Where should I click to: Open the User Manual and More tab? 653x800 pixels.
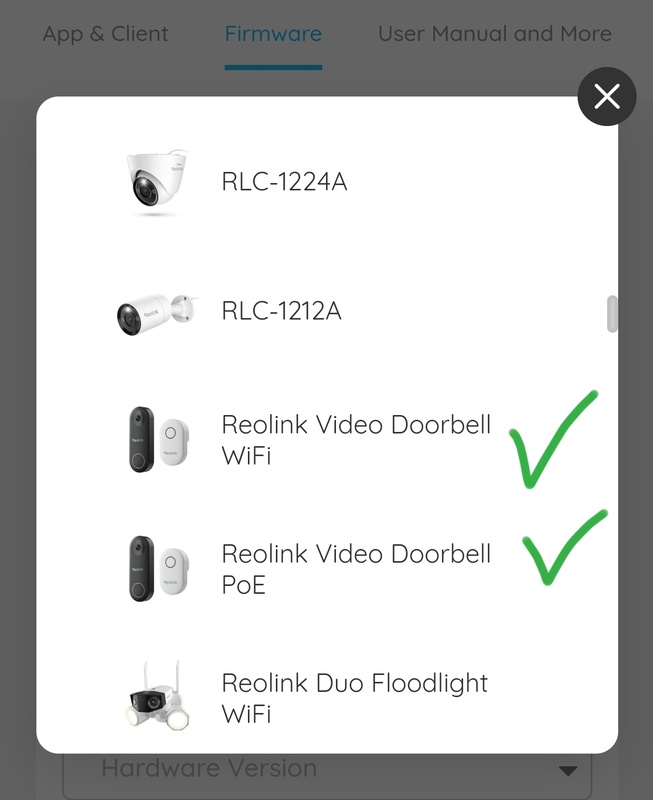tap(494, 34)
